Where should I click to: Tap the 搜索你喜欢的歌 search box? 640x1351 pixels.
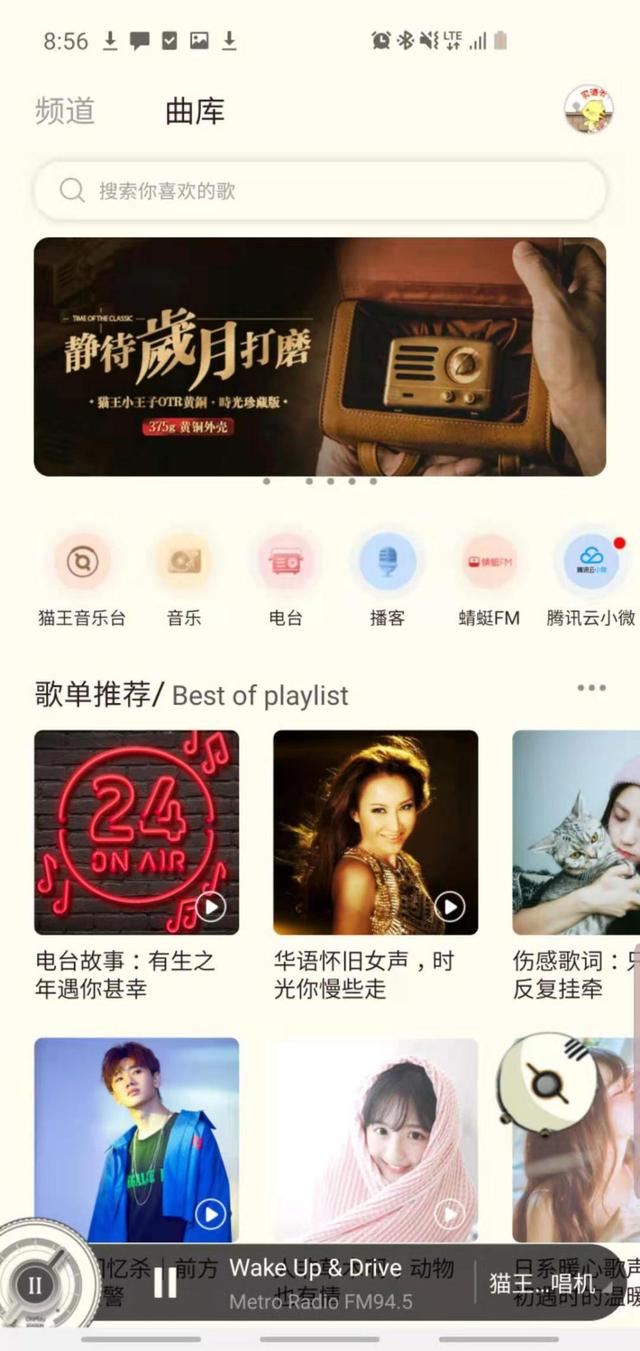pyautogui.click(x=320, y=191)
